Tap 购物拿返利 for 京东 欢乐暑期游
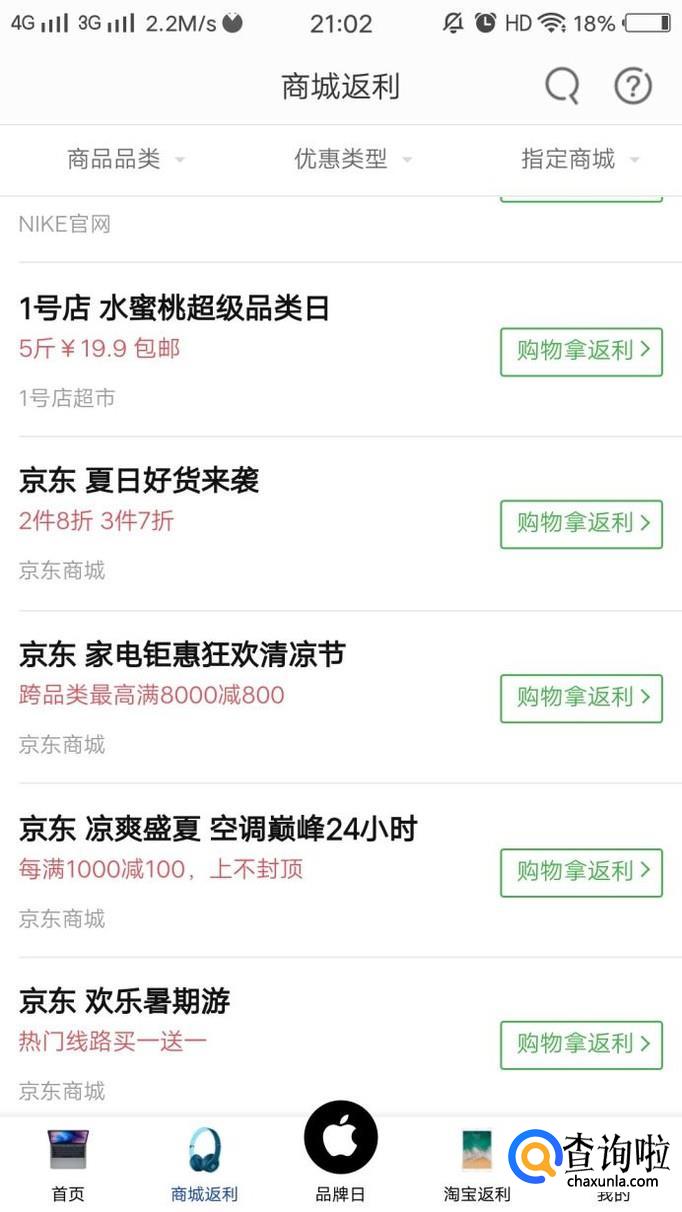The width and height of the screenshot is (682, 1212). point(581,1044)
